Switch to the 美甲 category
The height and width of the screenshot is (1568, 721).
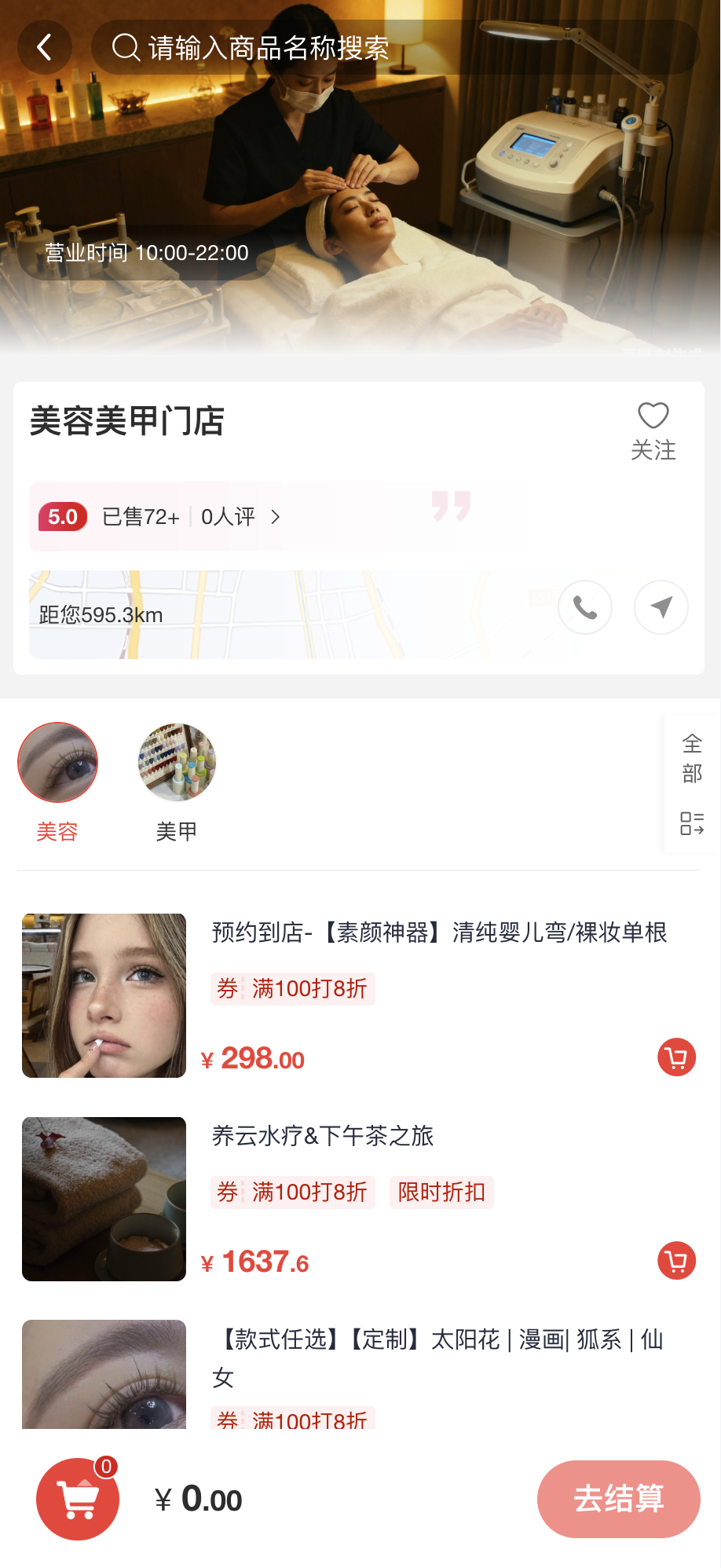pos(177,782)
